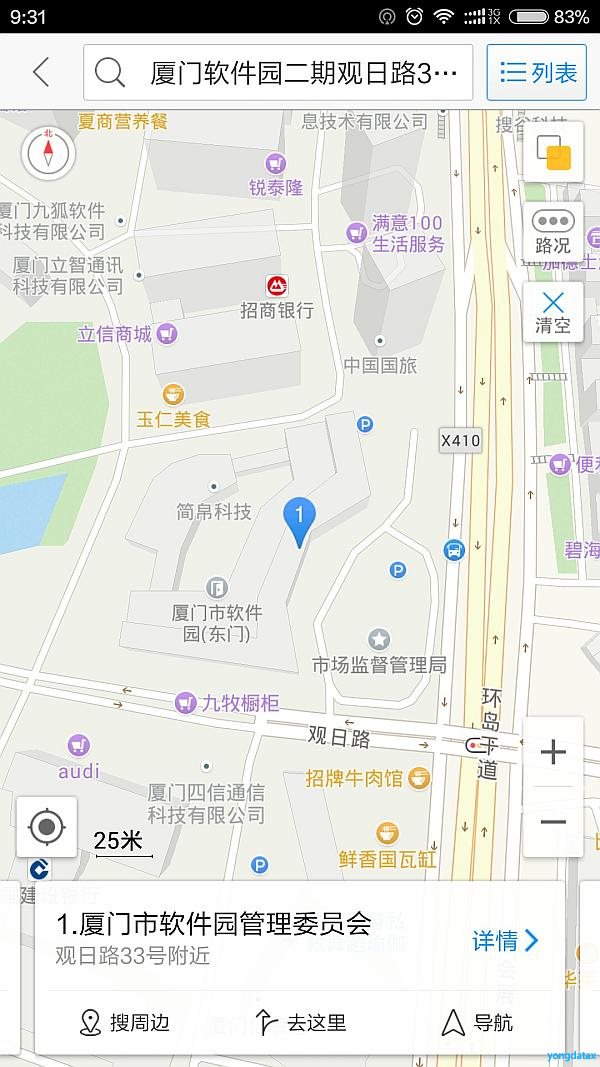Locate my current position
Image resolution: width=600 pixels, height=1067 pixels.
46,827
